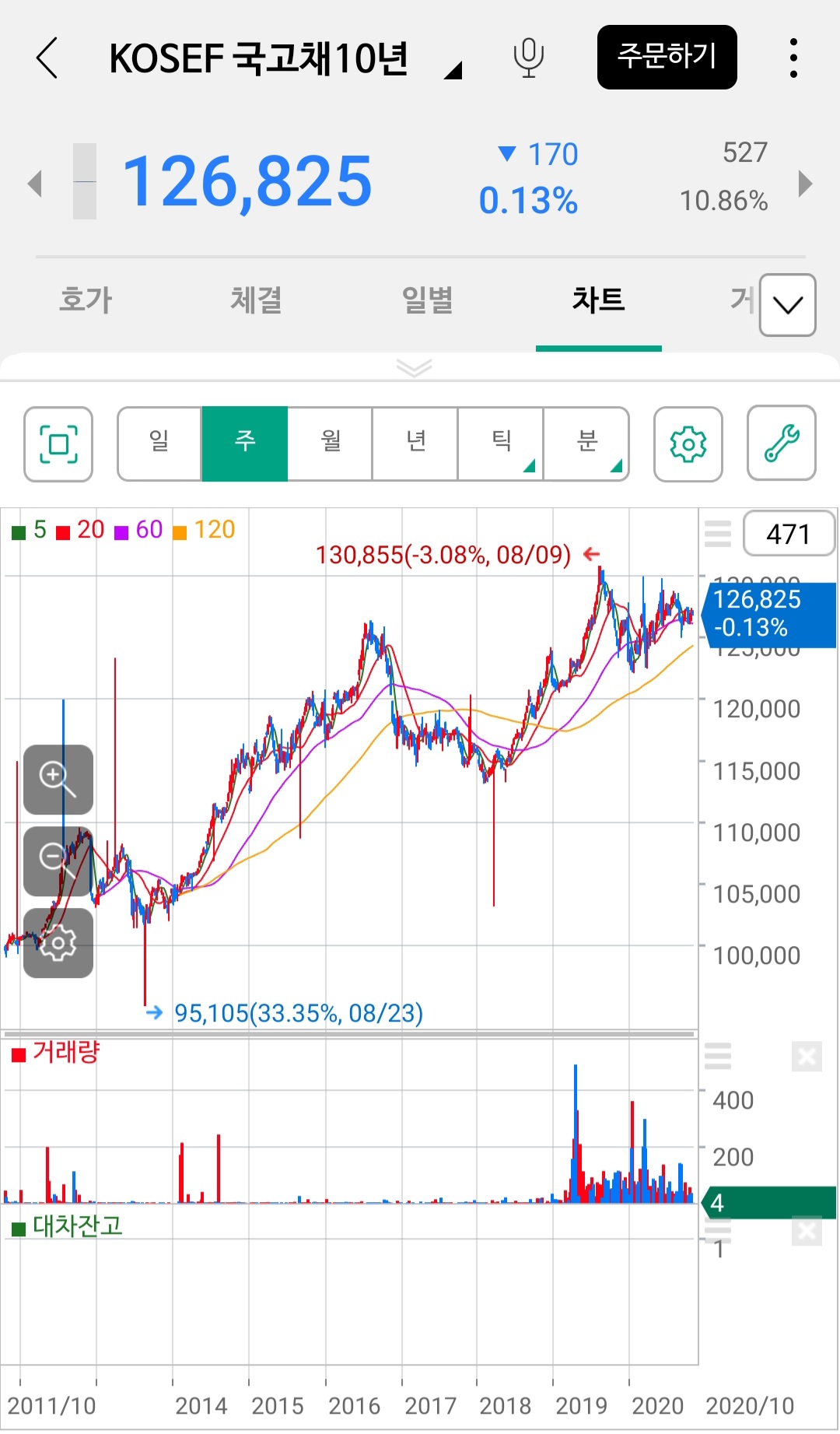Viewport: 840px width, 1434px height.
Task: Select the 일 daily chart period
Action: [x=159, y=444]
